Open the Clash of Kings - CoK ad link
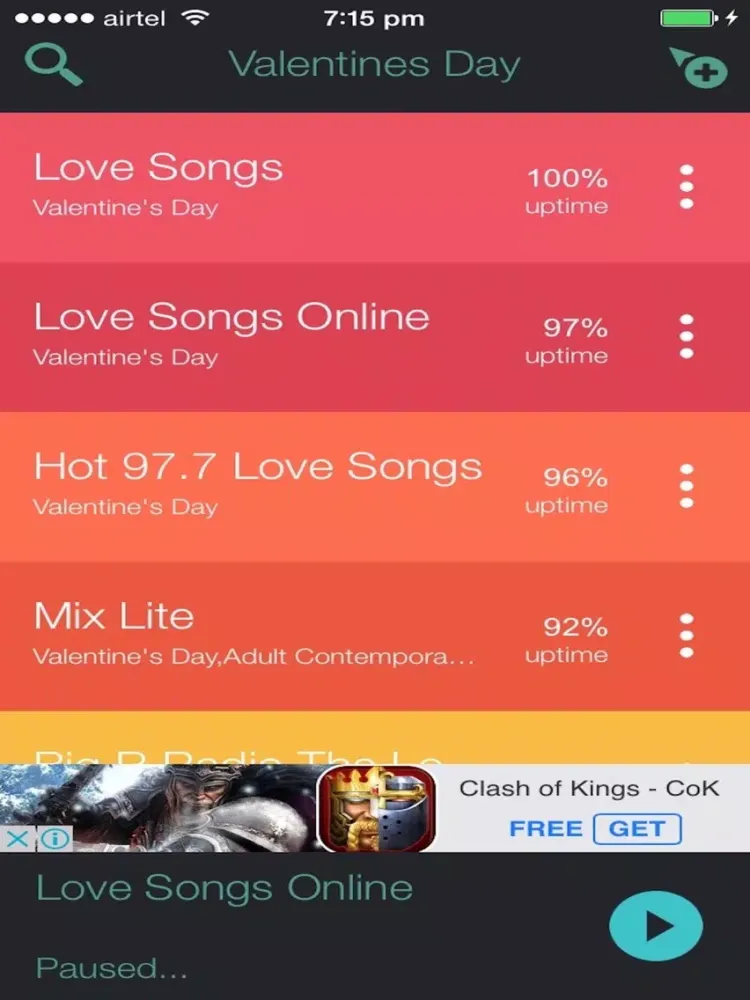The height and width of the screenshot is (1000, 750). [x=588, y=789]
